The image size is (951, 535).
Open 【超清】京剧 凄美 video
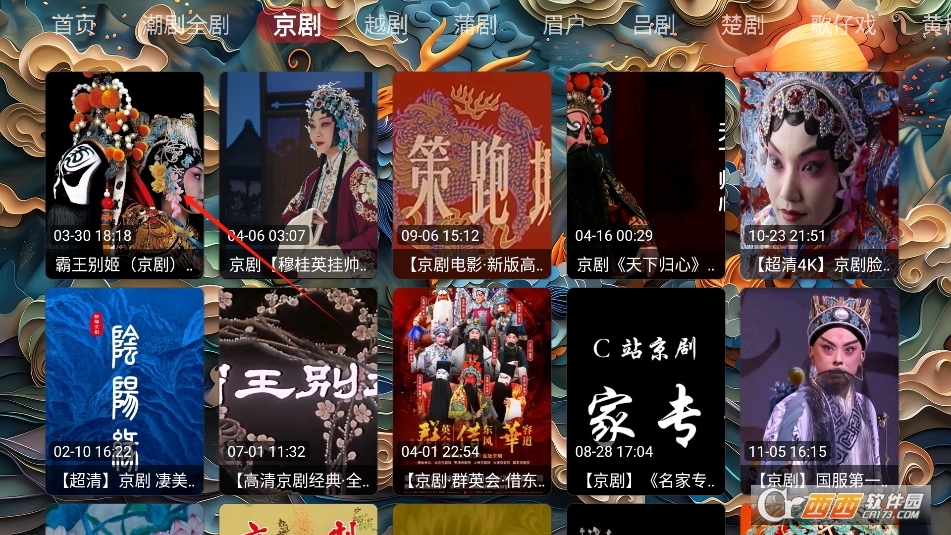(x=124, y=390)
